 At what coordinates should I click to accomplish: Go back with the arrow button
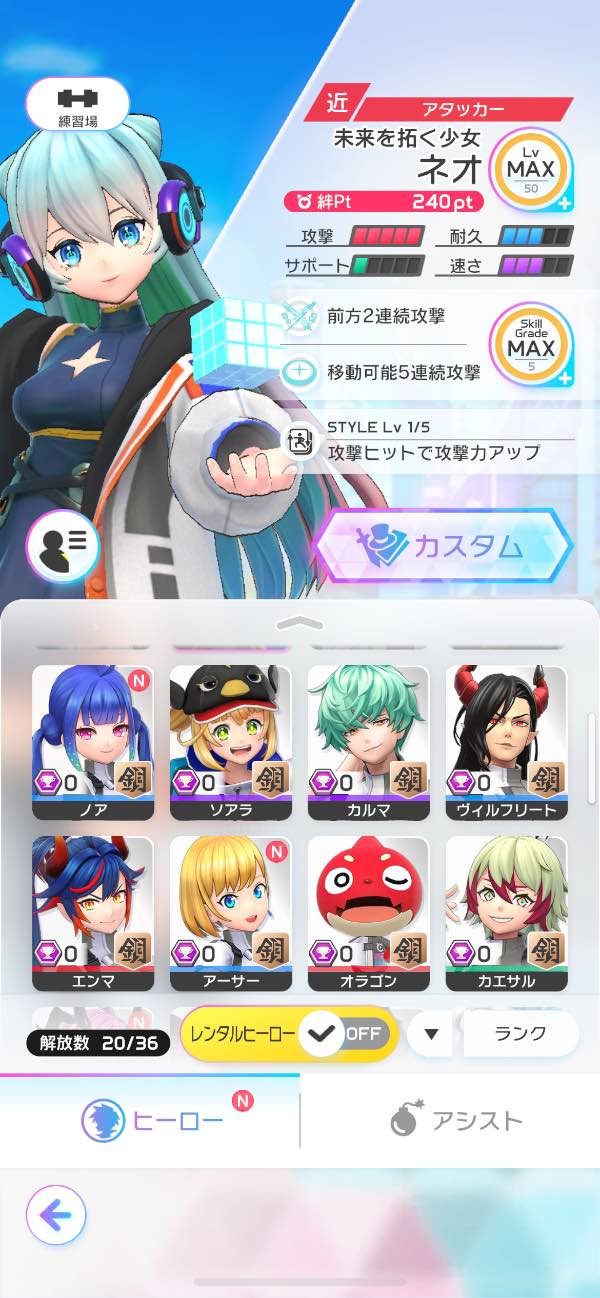coord(56,1215)
